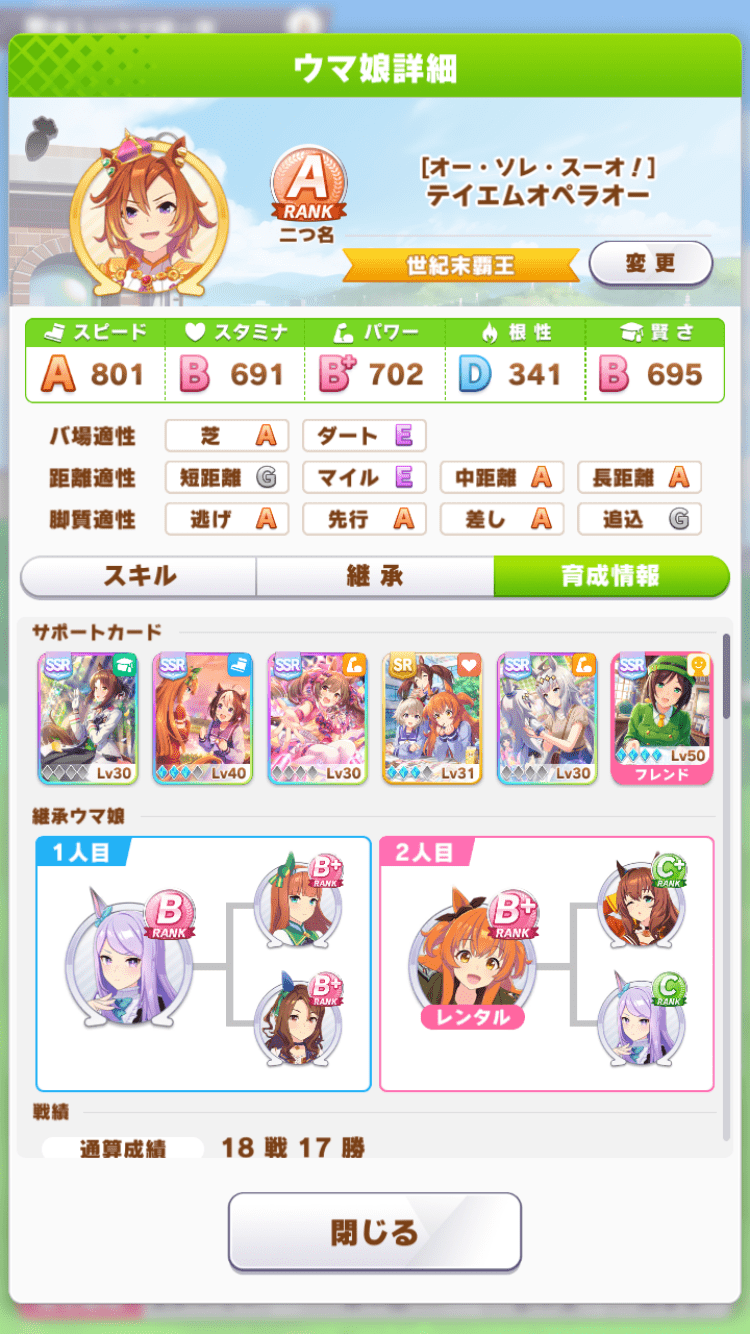Switch to the スキル tab
This screenshot has height=1334, width=750.
139,576
